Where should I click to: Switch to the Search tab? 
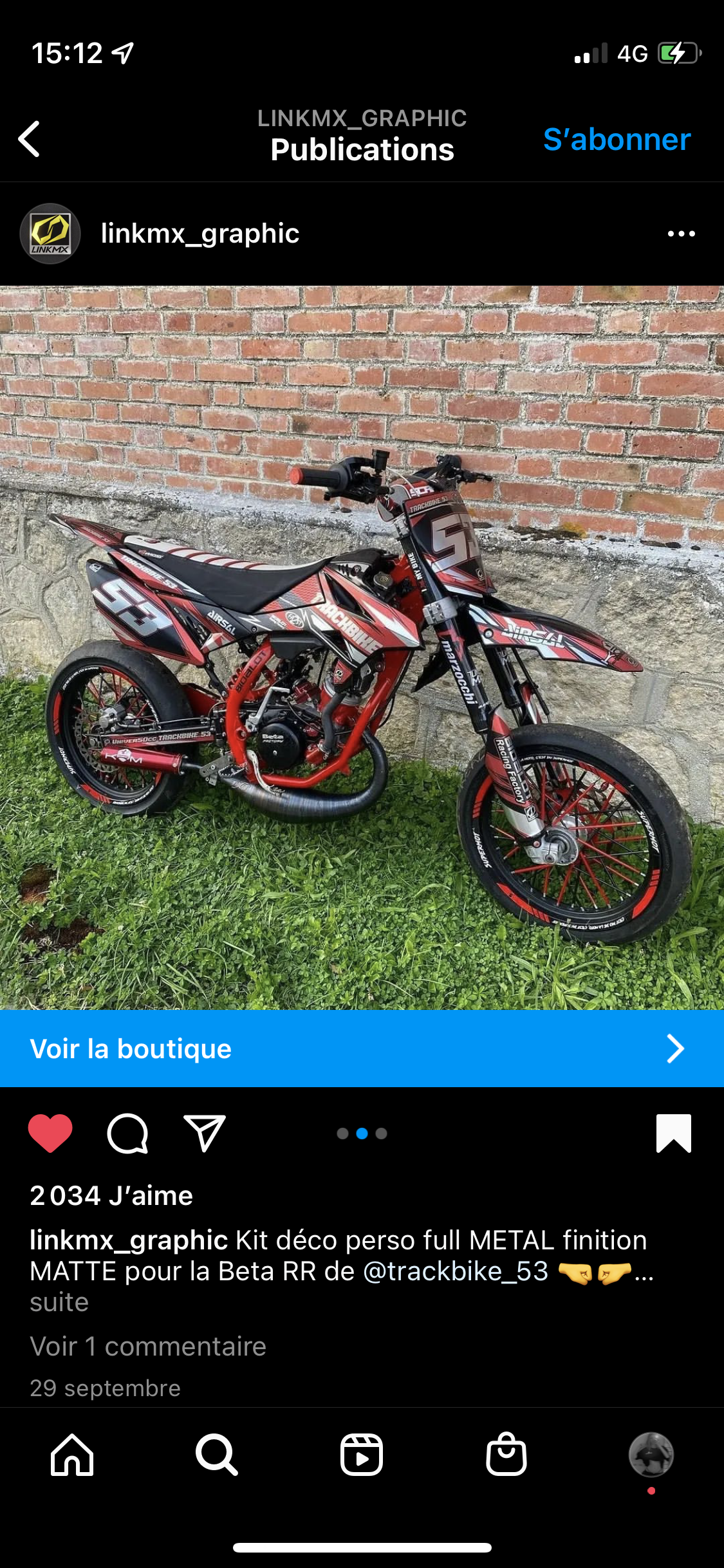(217, 1455)
